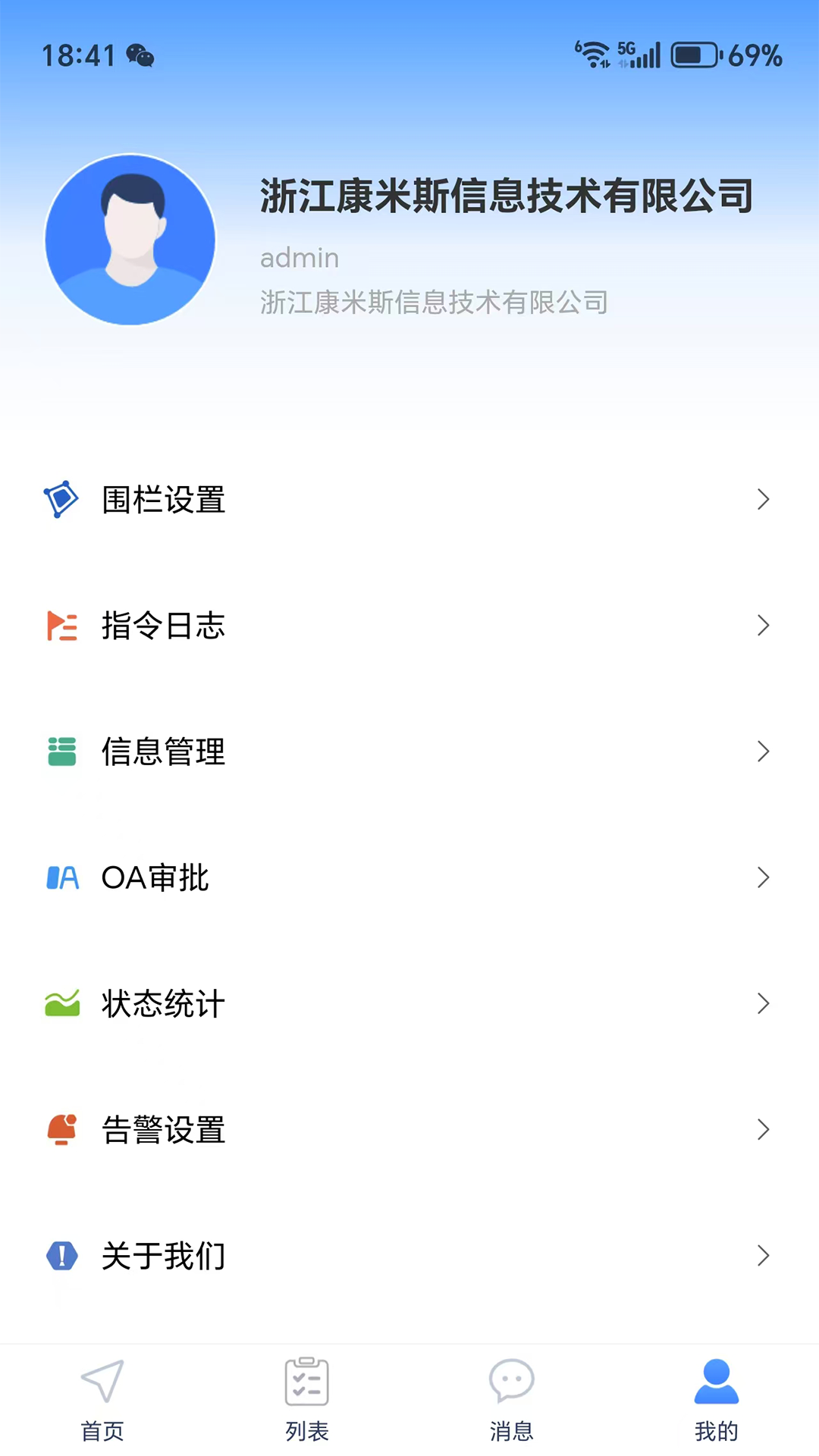Screen dimensions: 819x1456
Task: Check the battery level indicator
Action: (695, 54)
